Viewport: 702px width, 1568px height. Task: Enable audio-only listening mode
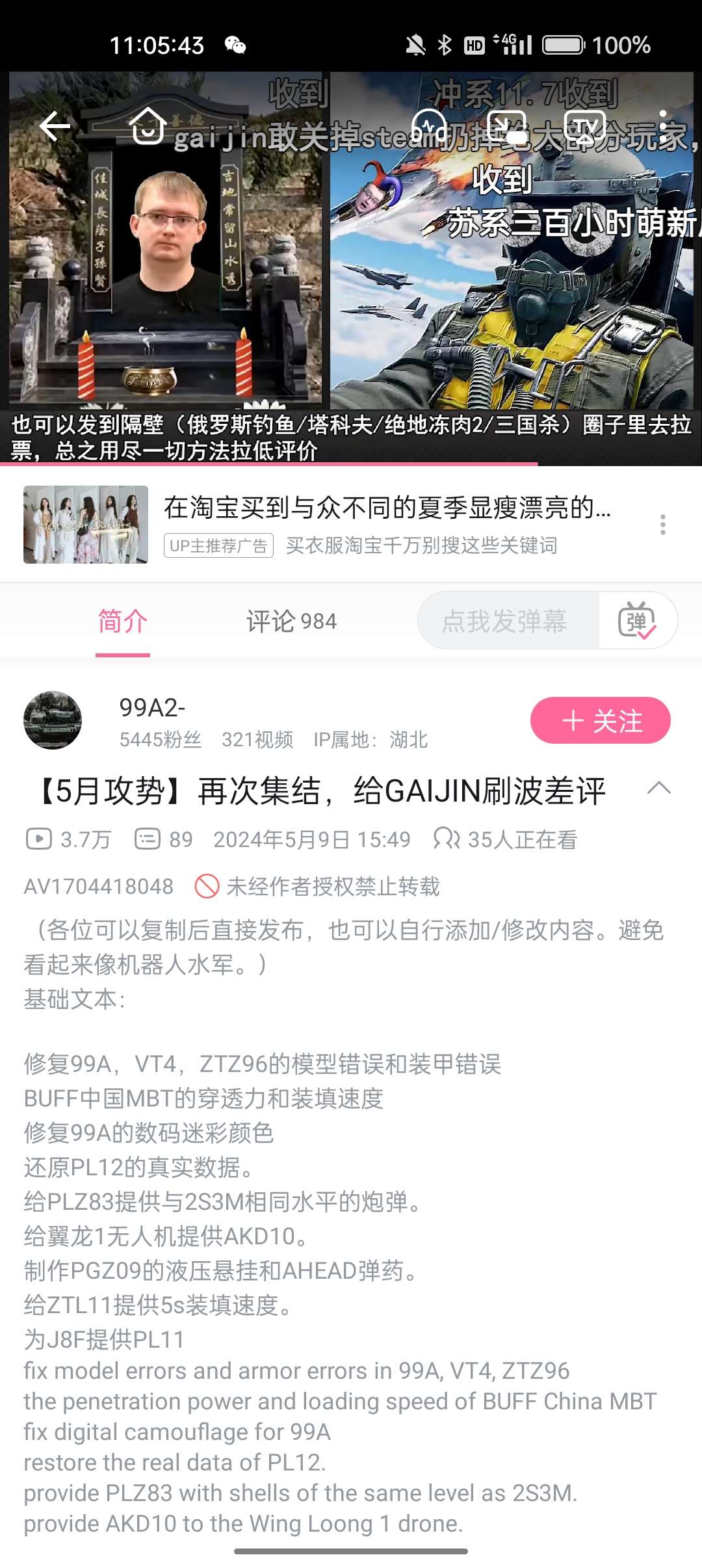430,125
